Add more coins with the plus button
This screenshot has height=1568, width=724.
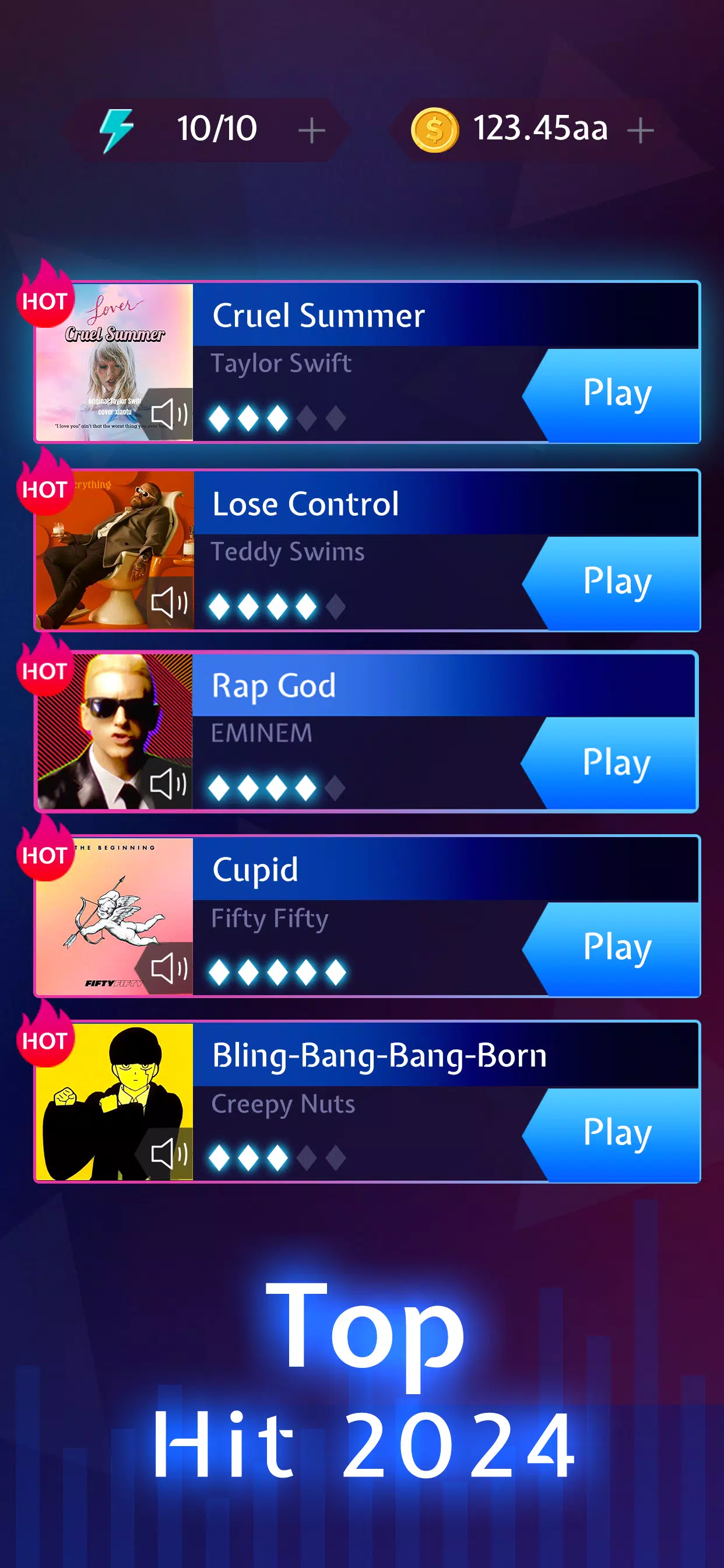point(640,131)
